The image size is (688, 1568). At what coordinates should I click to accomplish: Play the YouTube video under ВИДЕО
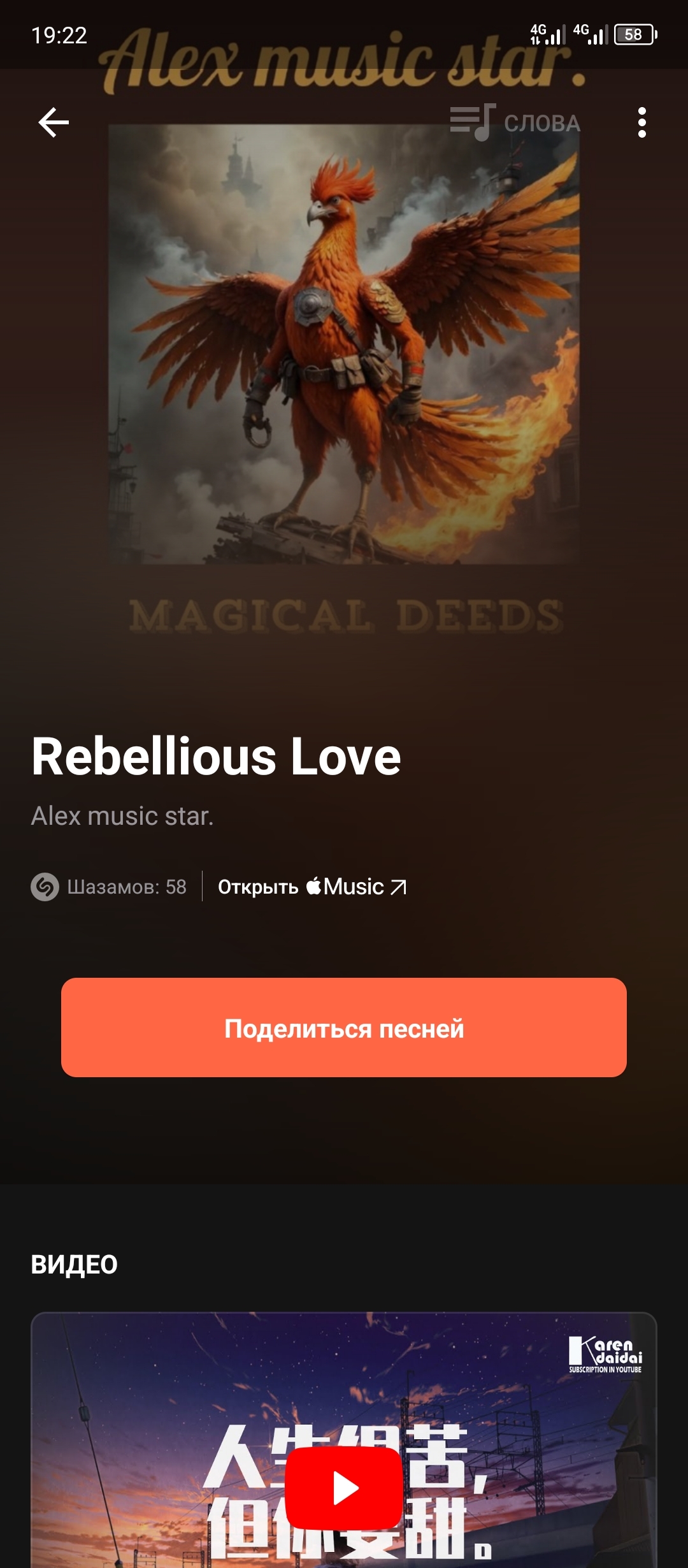coord(344,1488)
